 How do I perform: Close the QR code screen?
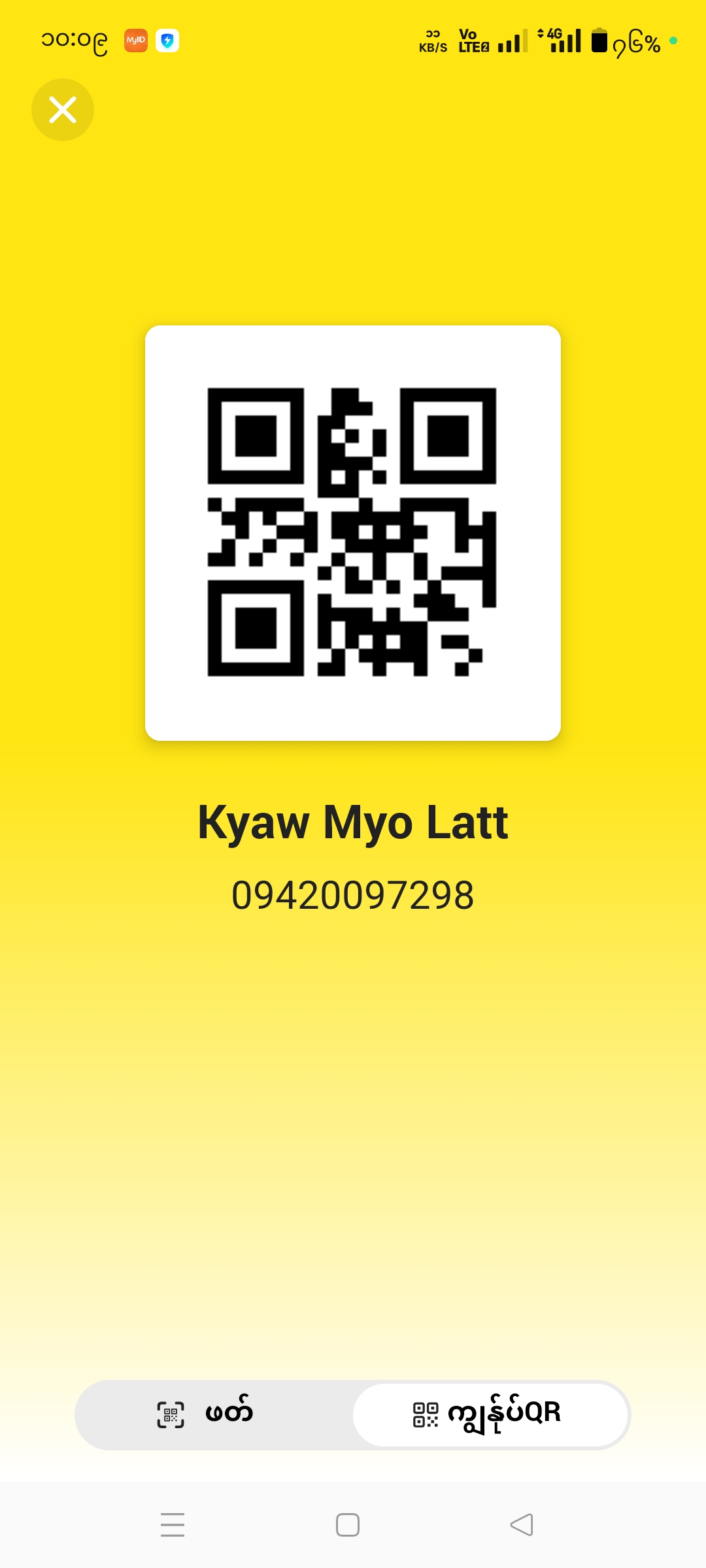tap(63, 110)
